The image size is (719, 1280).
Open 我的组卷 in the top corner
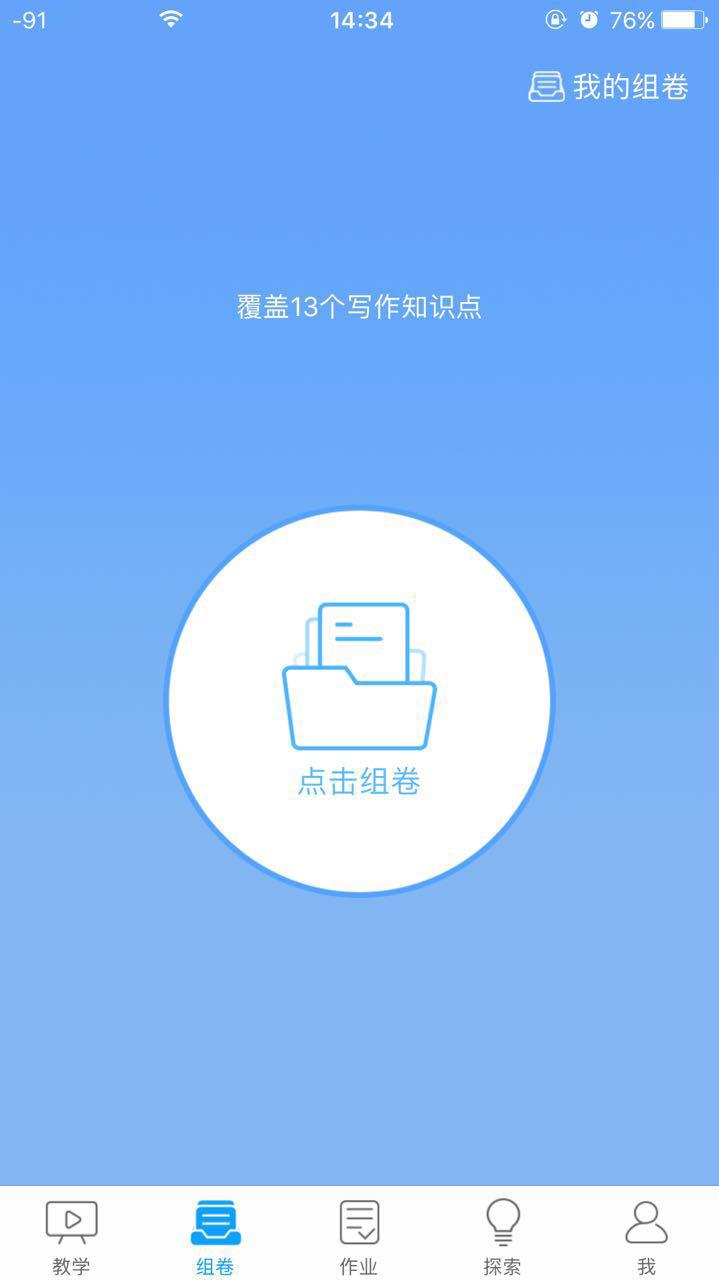(608, 87)
